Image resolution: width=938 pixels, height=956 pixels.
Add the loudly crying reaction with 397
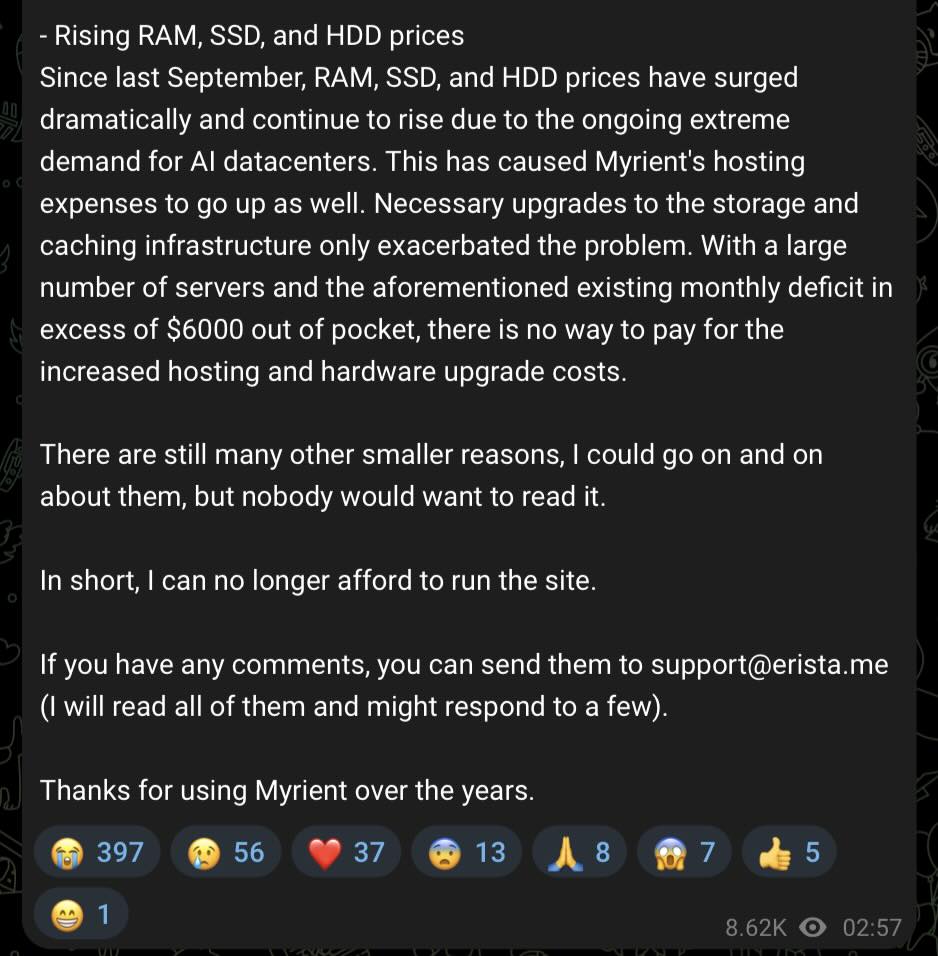point(97,852)
